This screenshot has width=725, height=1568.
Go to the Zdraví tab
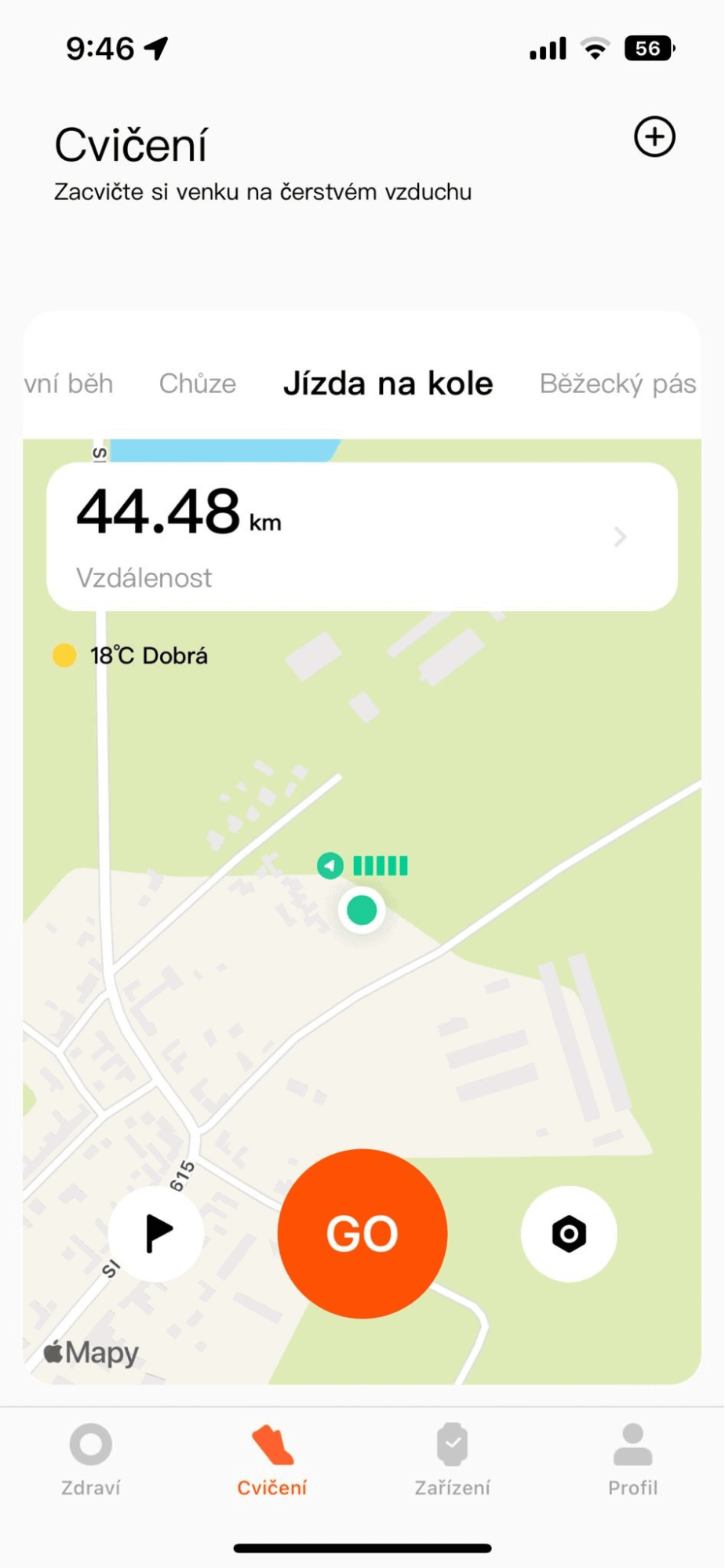coord(91,1461)
